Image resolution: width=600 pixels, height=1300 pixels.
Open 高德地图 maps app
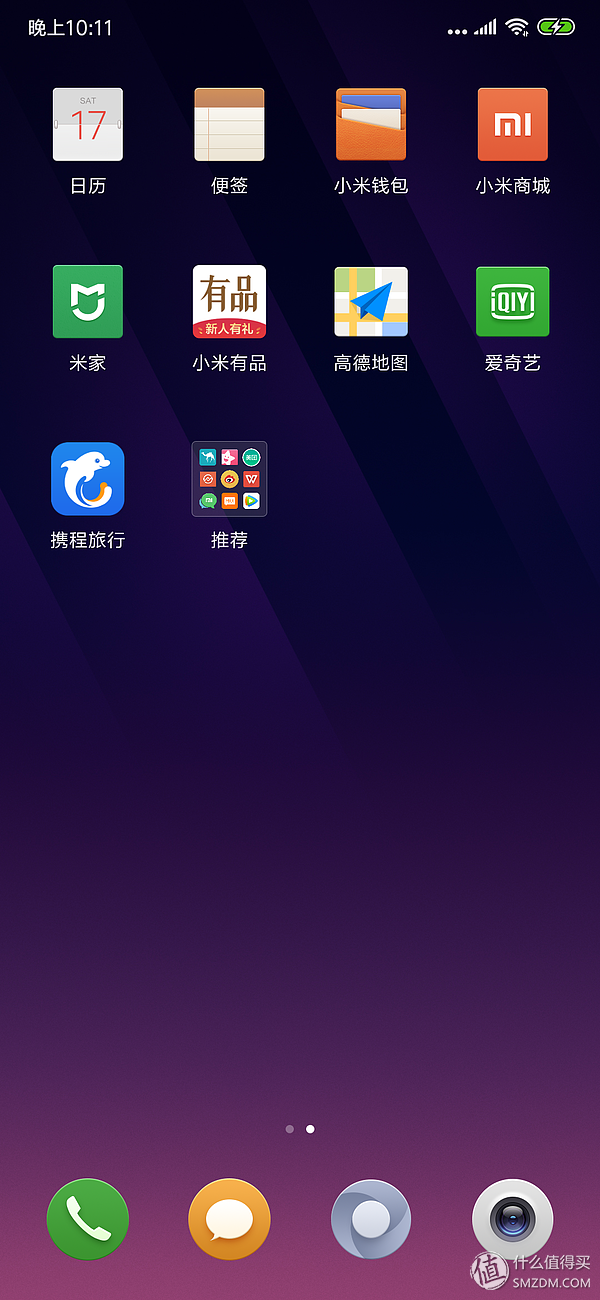click(371, 302)
